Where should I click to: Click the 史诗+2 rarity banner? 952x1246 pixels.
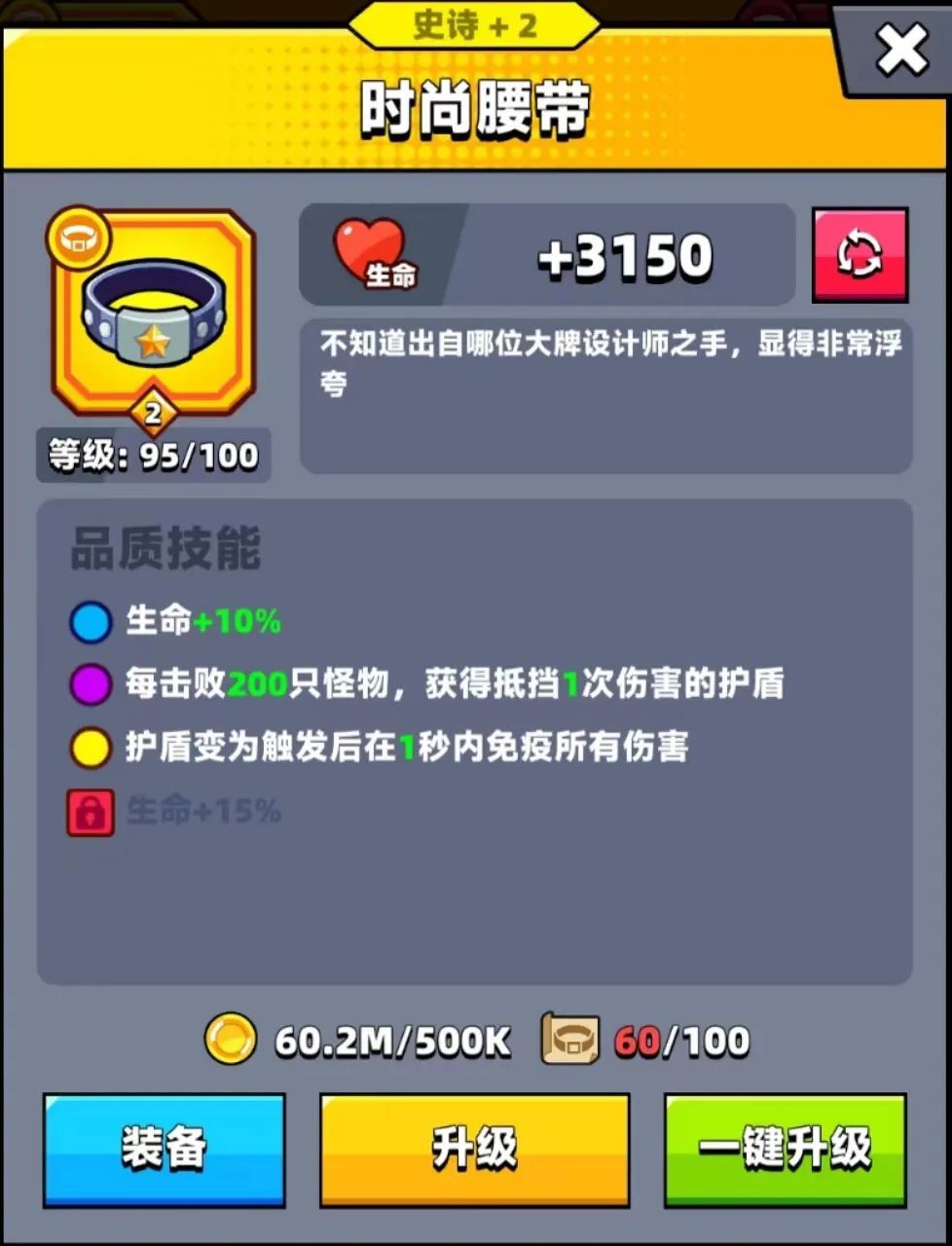474,25
